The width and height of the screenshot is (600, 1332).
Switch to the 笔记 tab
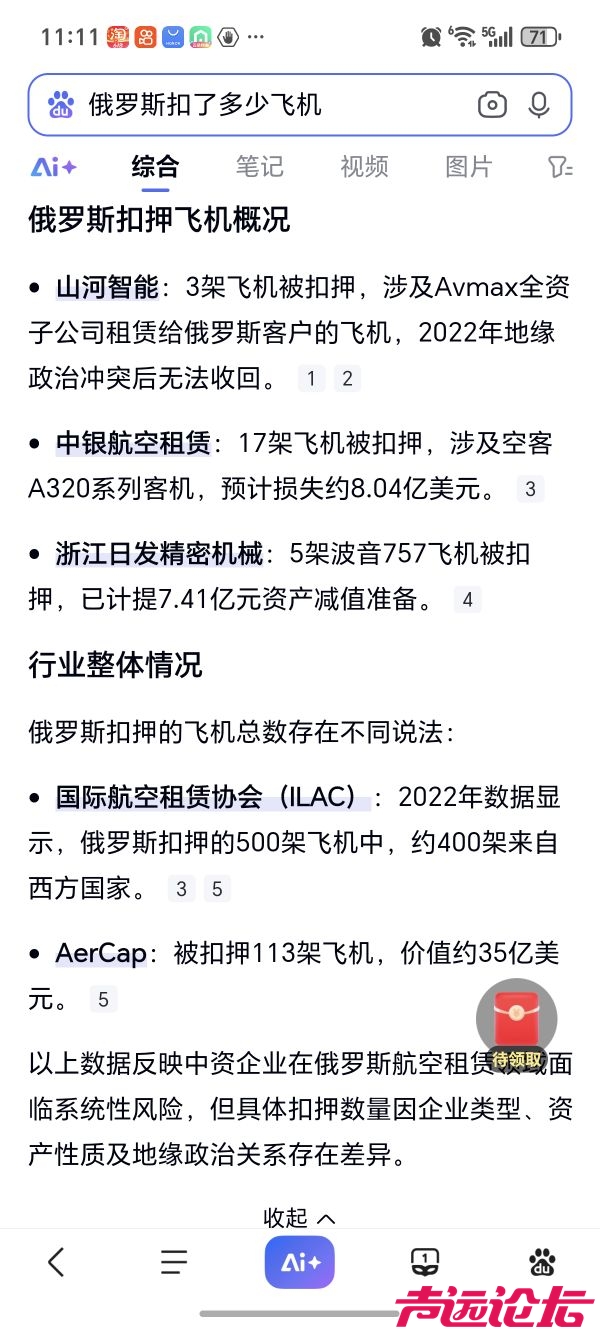click(260, 167)
